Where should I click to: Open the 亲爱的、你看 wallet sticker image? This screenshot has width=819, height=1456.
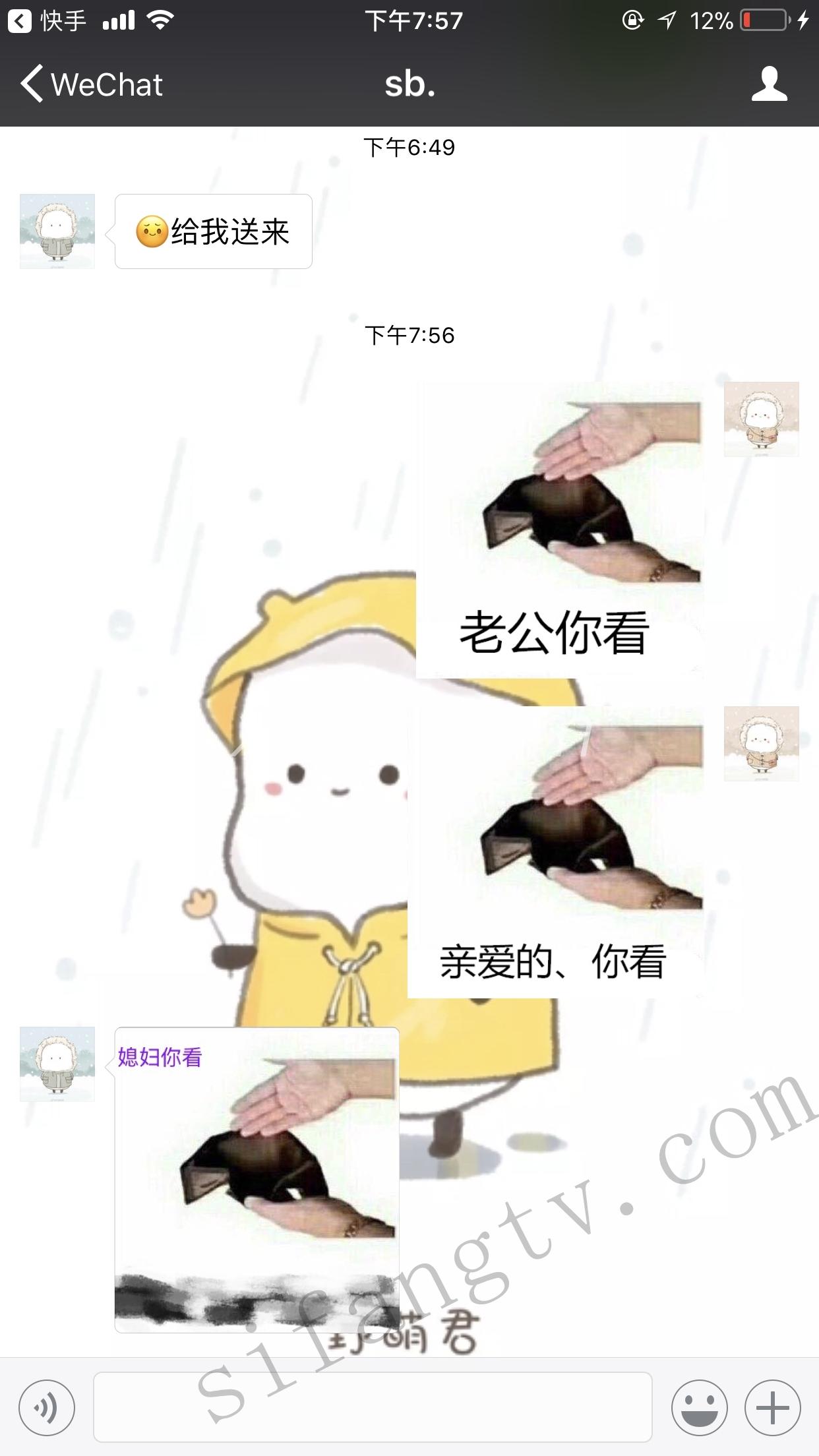click(x=555, y=851)
